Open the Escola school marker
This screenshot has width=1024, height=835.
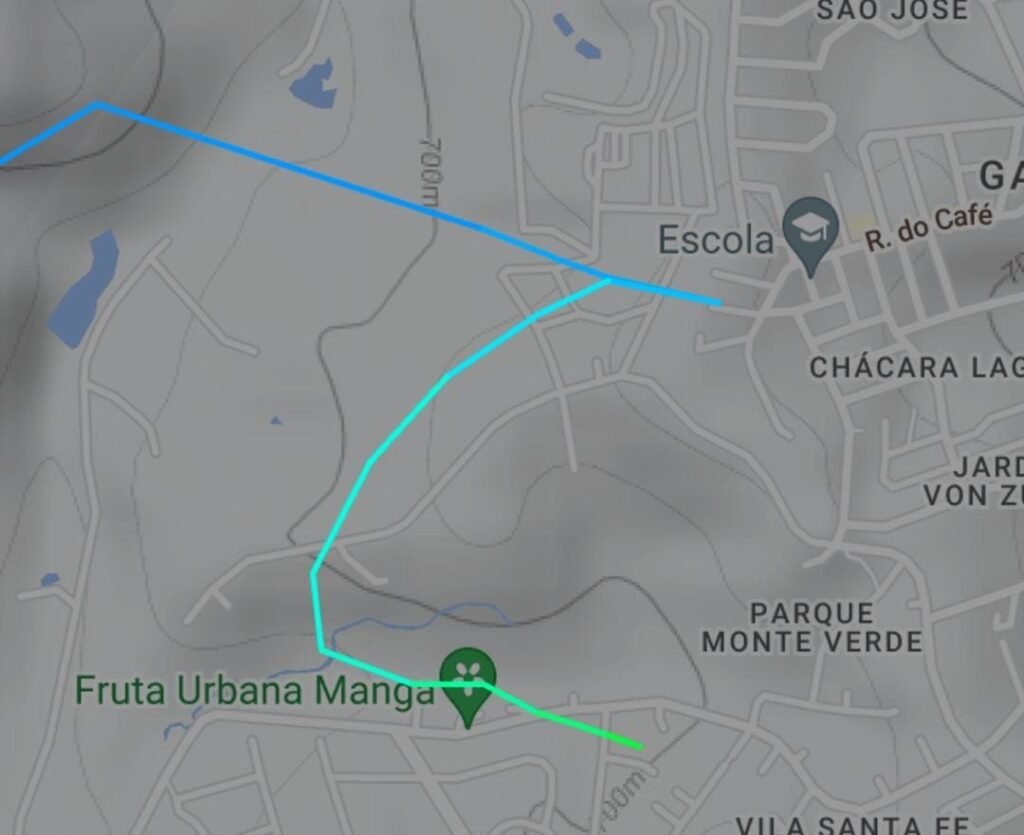[x=810, y=231]
